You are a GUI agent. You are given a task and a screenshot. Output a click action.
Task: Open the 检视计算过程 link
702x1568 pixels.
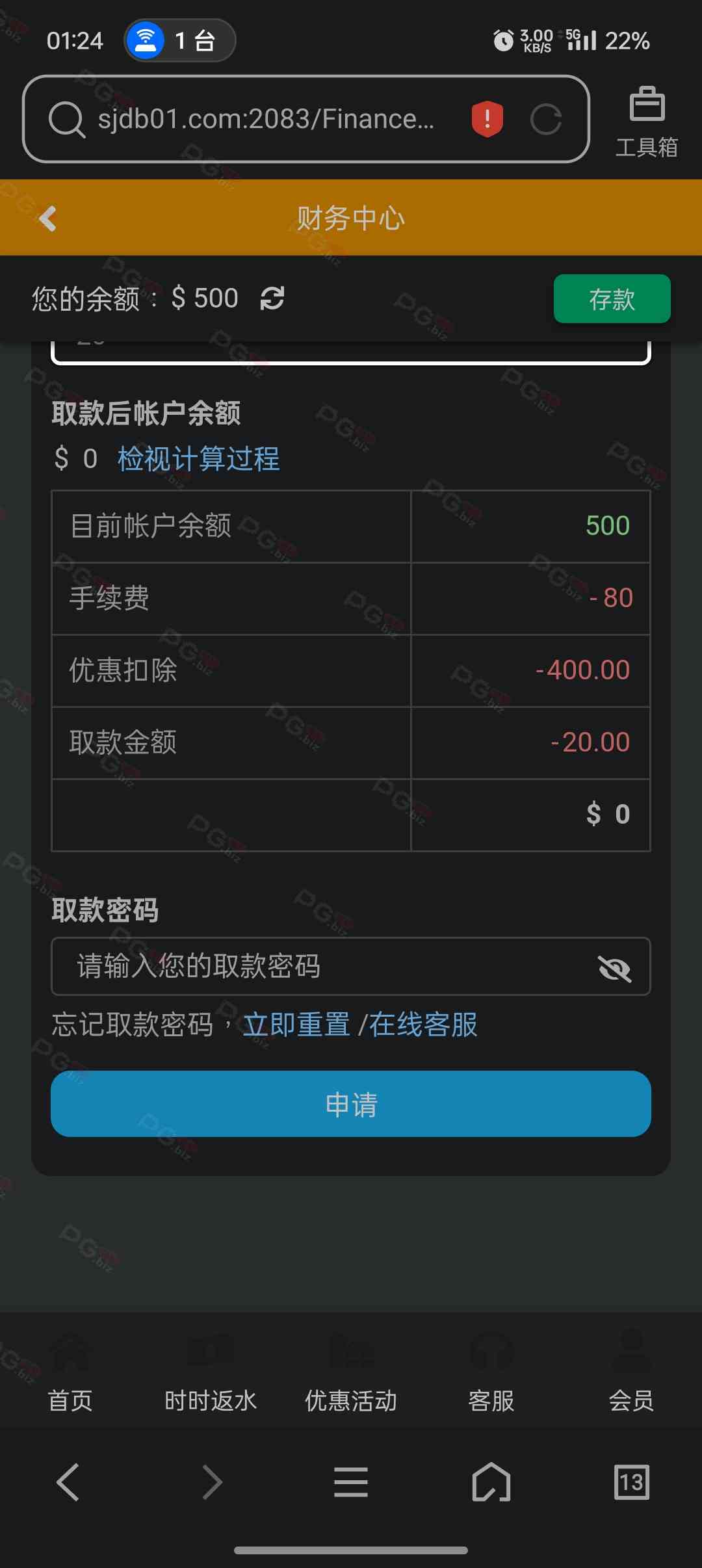198,459
